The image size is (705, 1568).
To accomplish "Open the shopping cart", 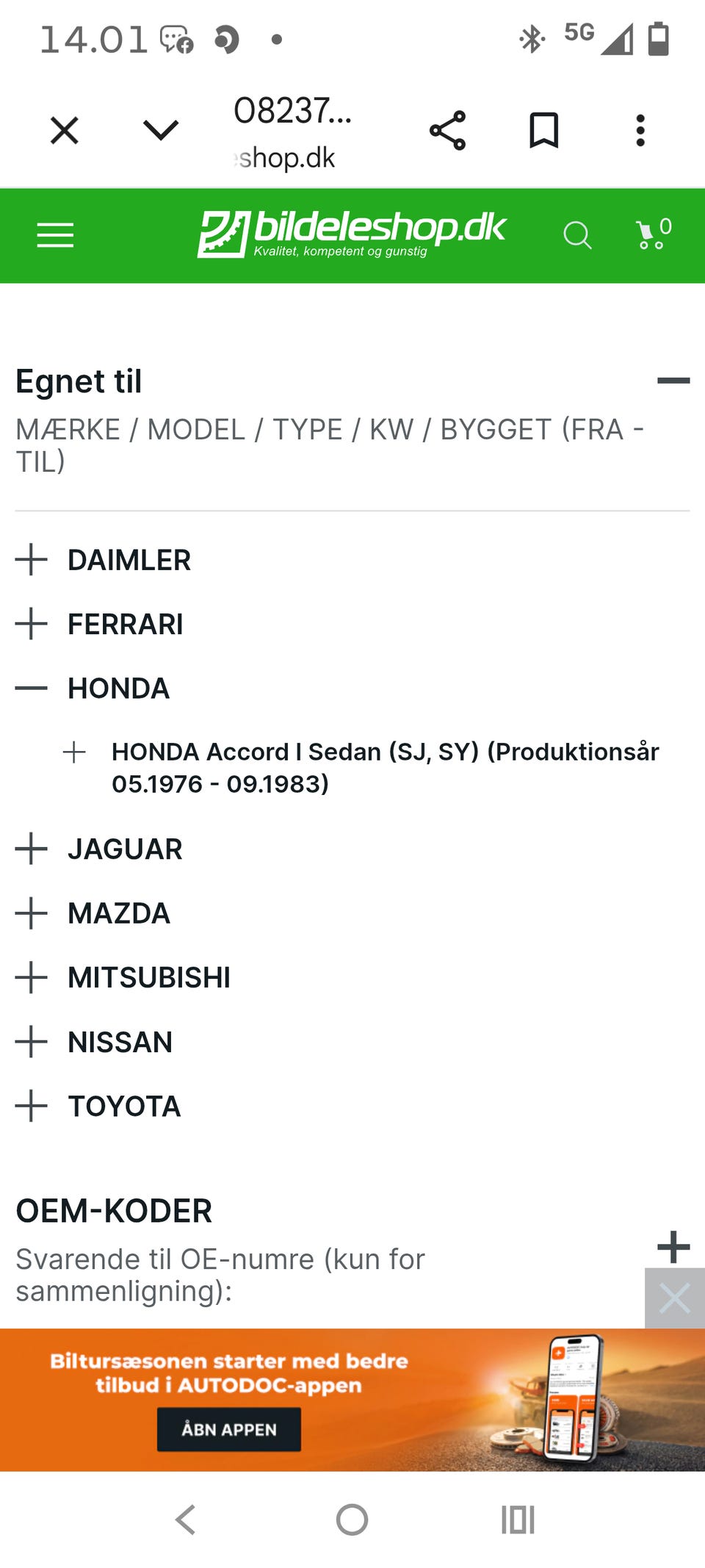I will click(654, 234).
